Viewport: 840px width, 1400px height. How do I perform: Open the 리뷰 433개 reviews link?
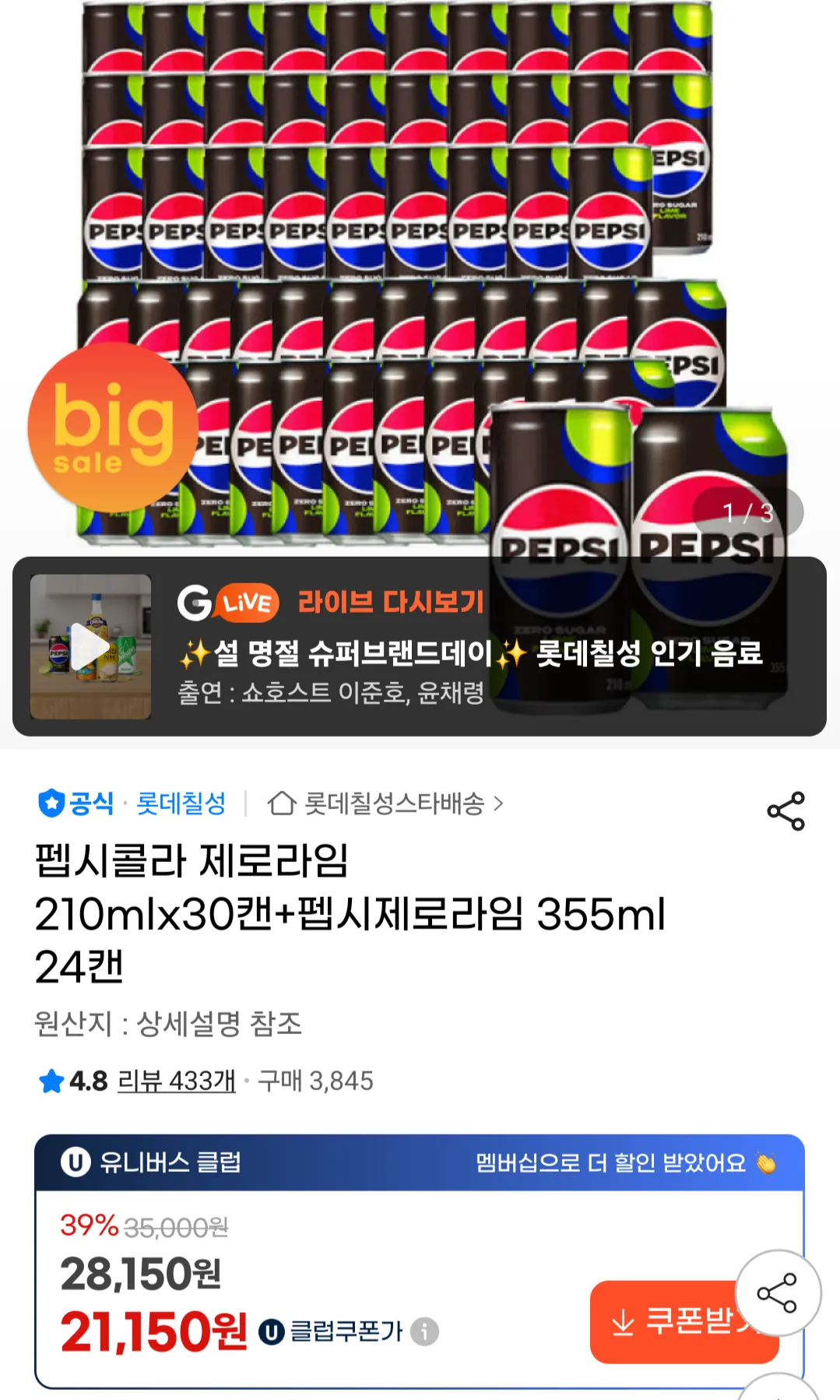tap(176, 1081)
